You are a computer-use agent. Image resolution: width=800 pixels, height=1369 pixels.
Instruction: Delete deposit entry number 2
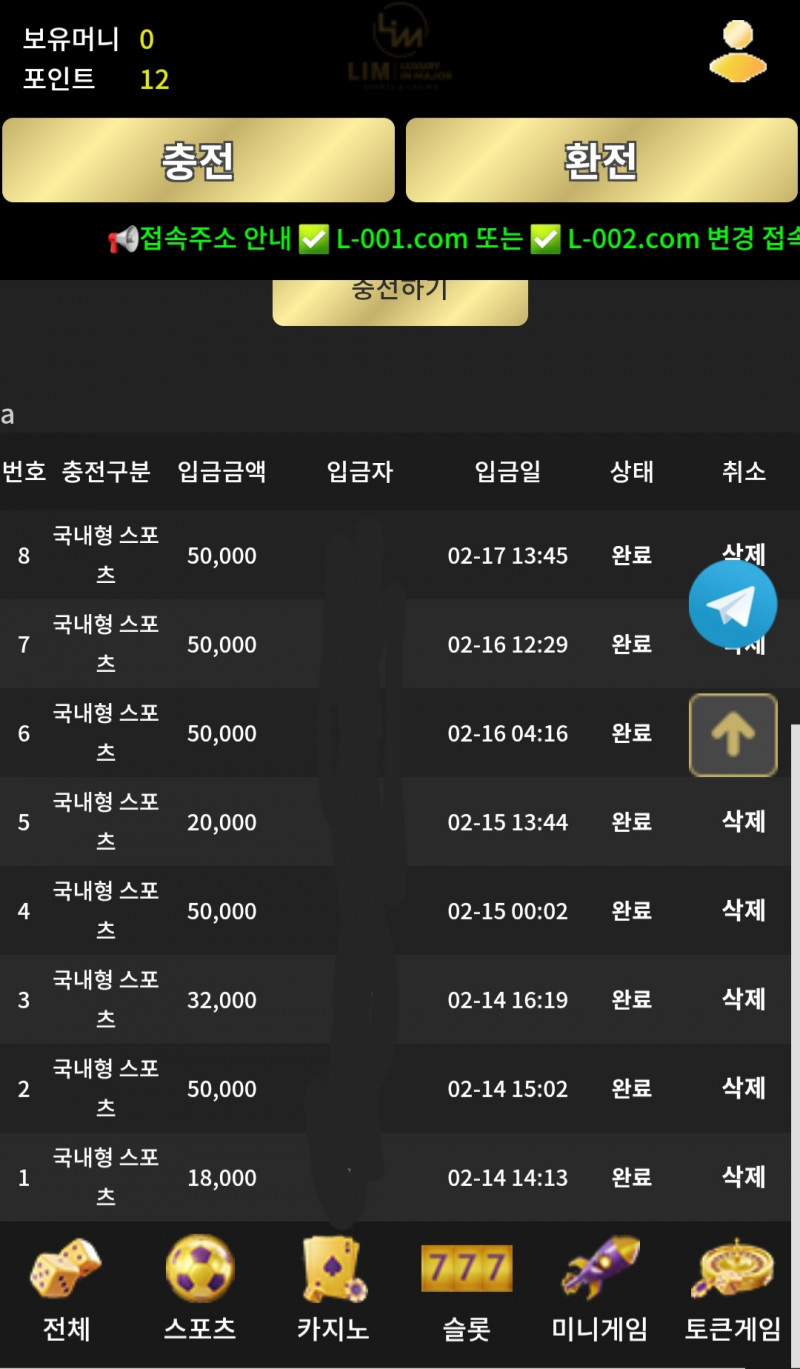(x=744, y=1088)
